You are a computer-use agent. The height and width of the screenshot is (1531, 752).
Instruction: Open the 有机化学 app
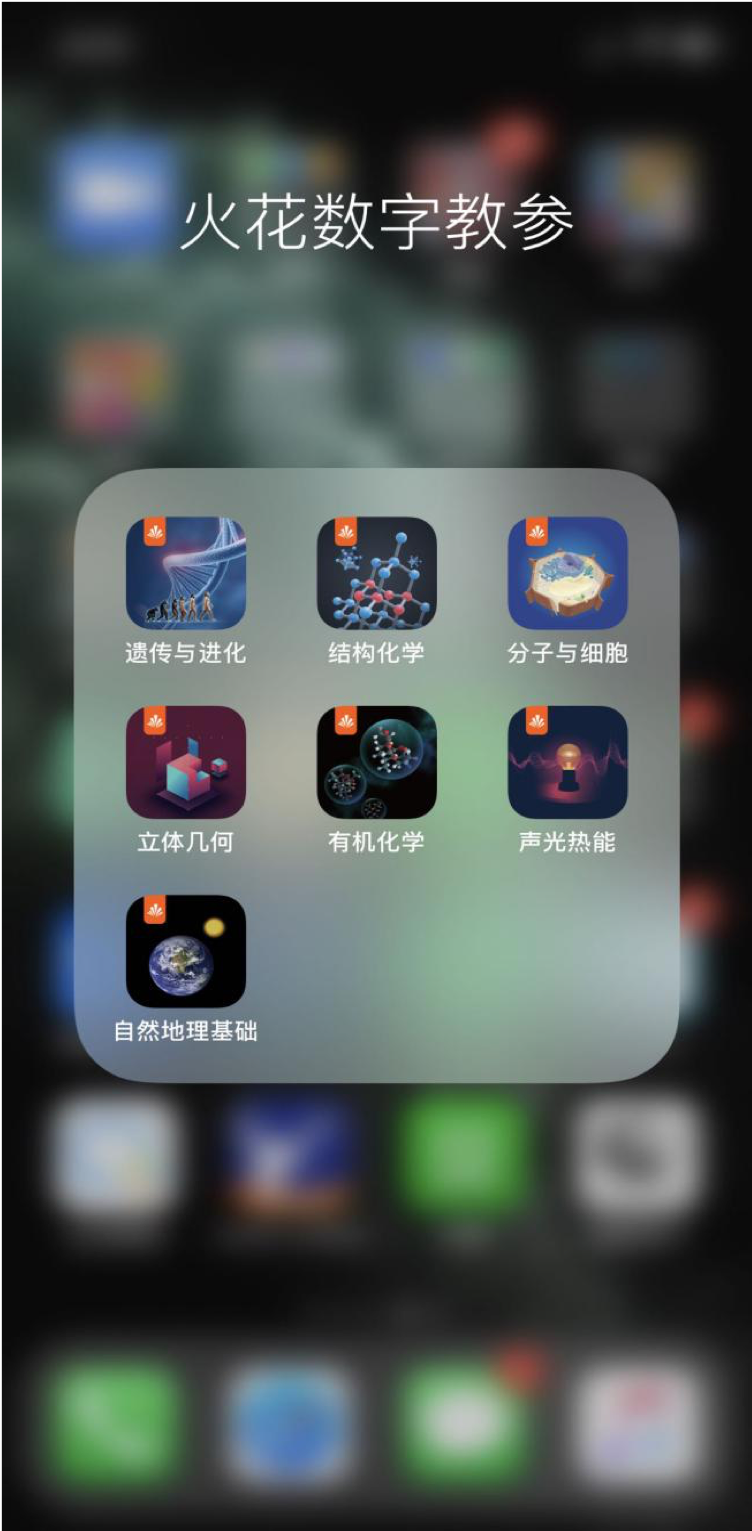pos(376,762)
